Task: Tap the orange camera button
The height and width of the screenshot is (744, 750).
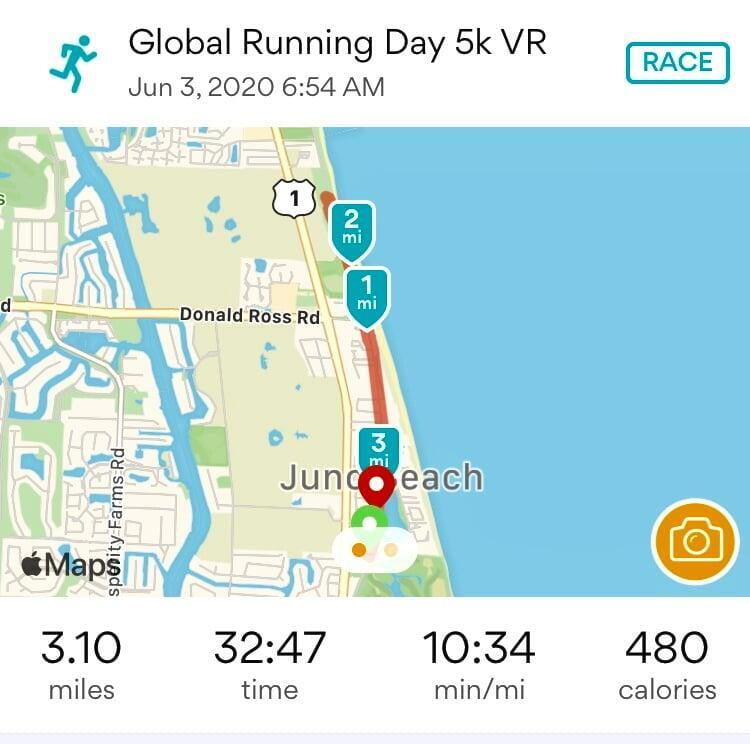Action: [x=696, y=542]
